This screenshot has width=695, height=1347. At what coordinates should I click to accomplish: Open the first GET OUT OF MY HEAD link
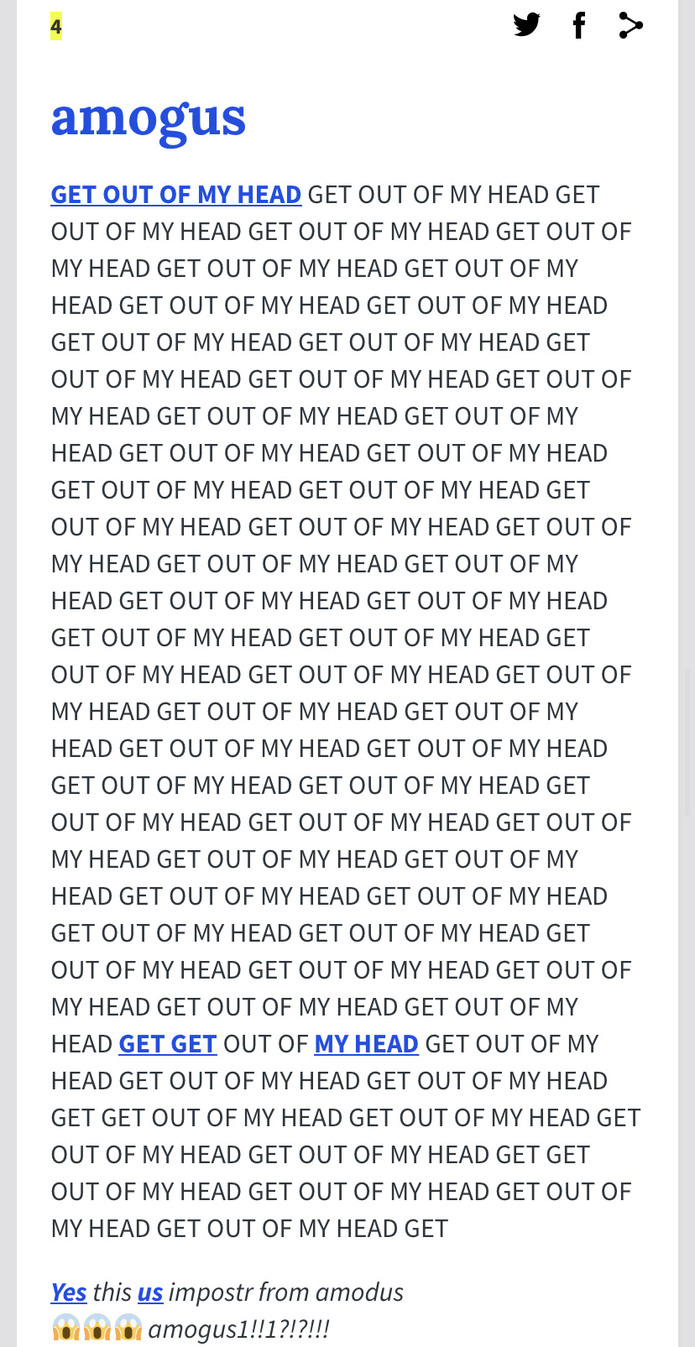[x=176, y=194]
